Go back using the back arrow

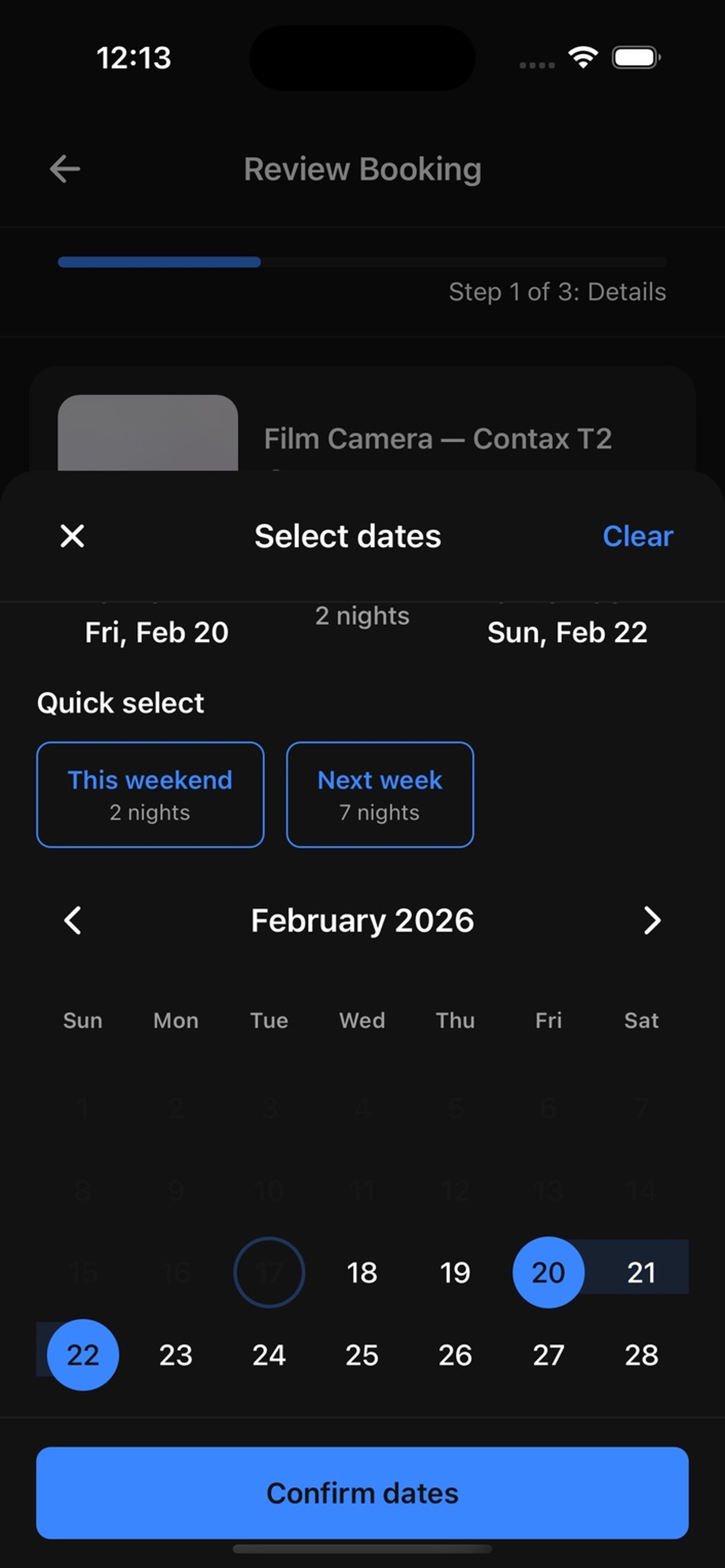click(64, 169)
